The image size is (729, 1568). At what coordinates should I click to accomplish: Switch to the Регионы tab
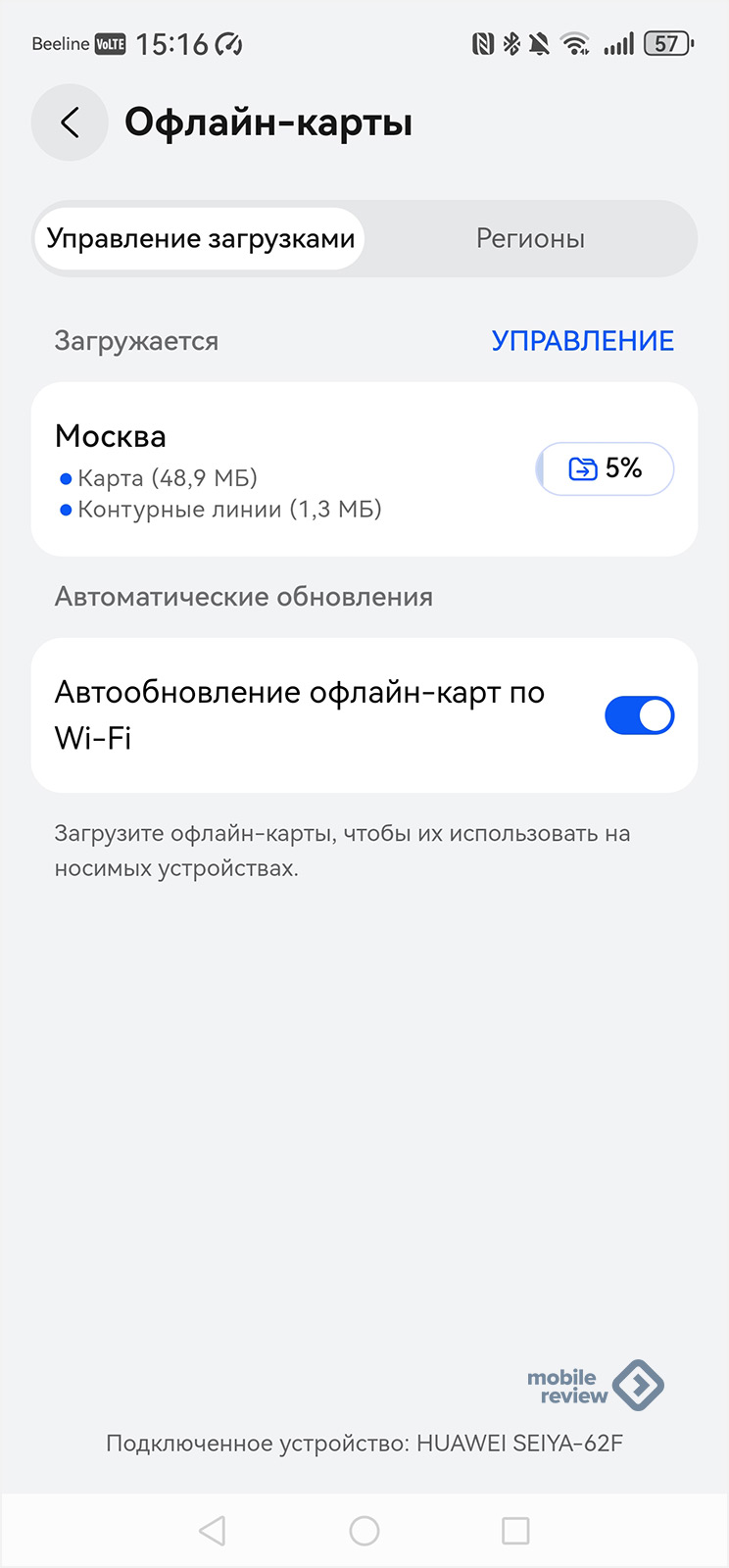click(530, 238)
